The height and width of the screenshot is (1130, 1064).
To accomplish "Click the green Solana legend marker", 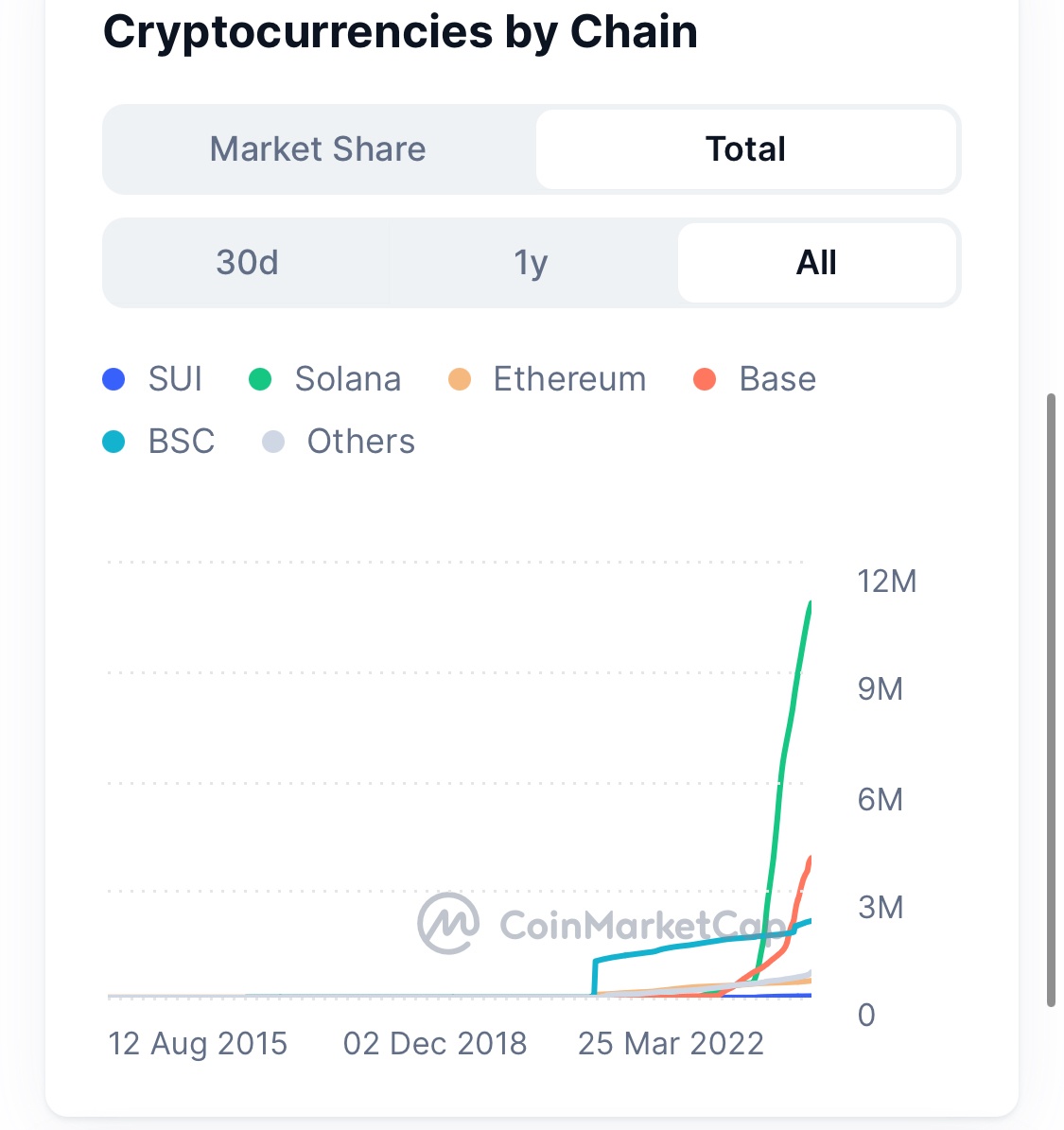I will tap(262, 378).
